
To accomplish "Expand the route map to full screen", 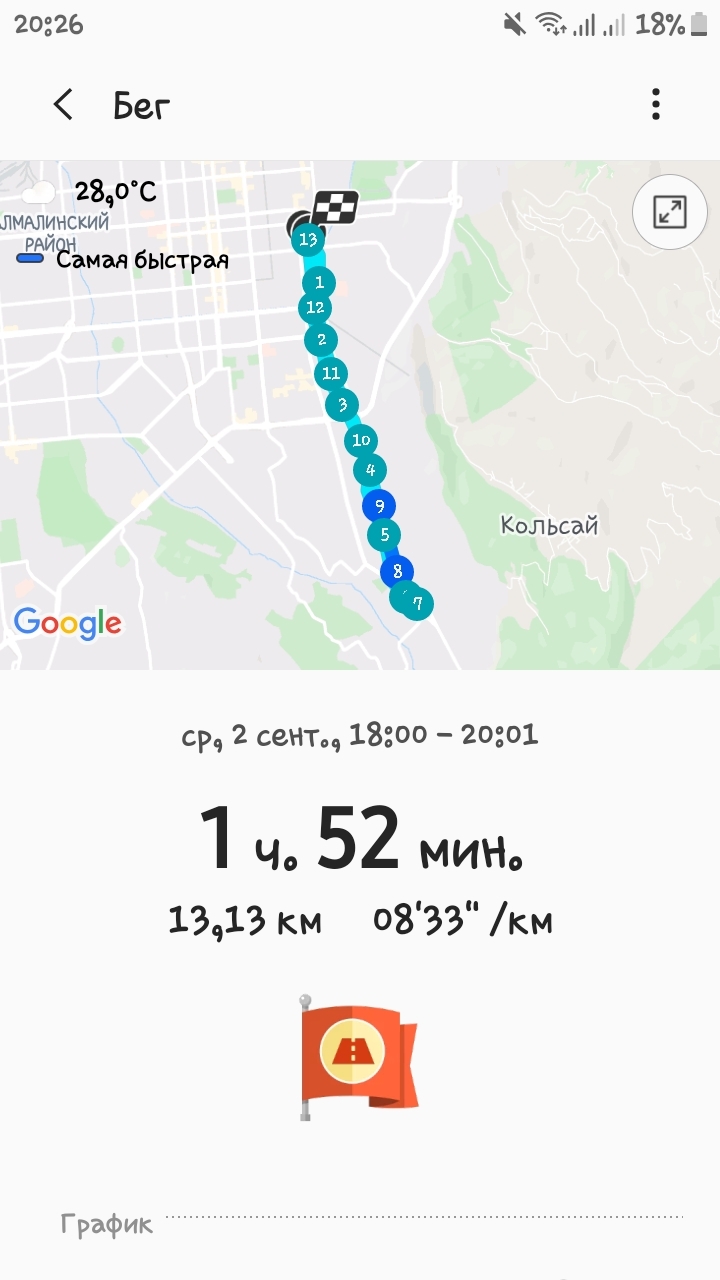I will point(669,212).
